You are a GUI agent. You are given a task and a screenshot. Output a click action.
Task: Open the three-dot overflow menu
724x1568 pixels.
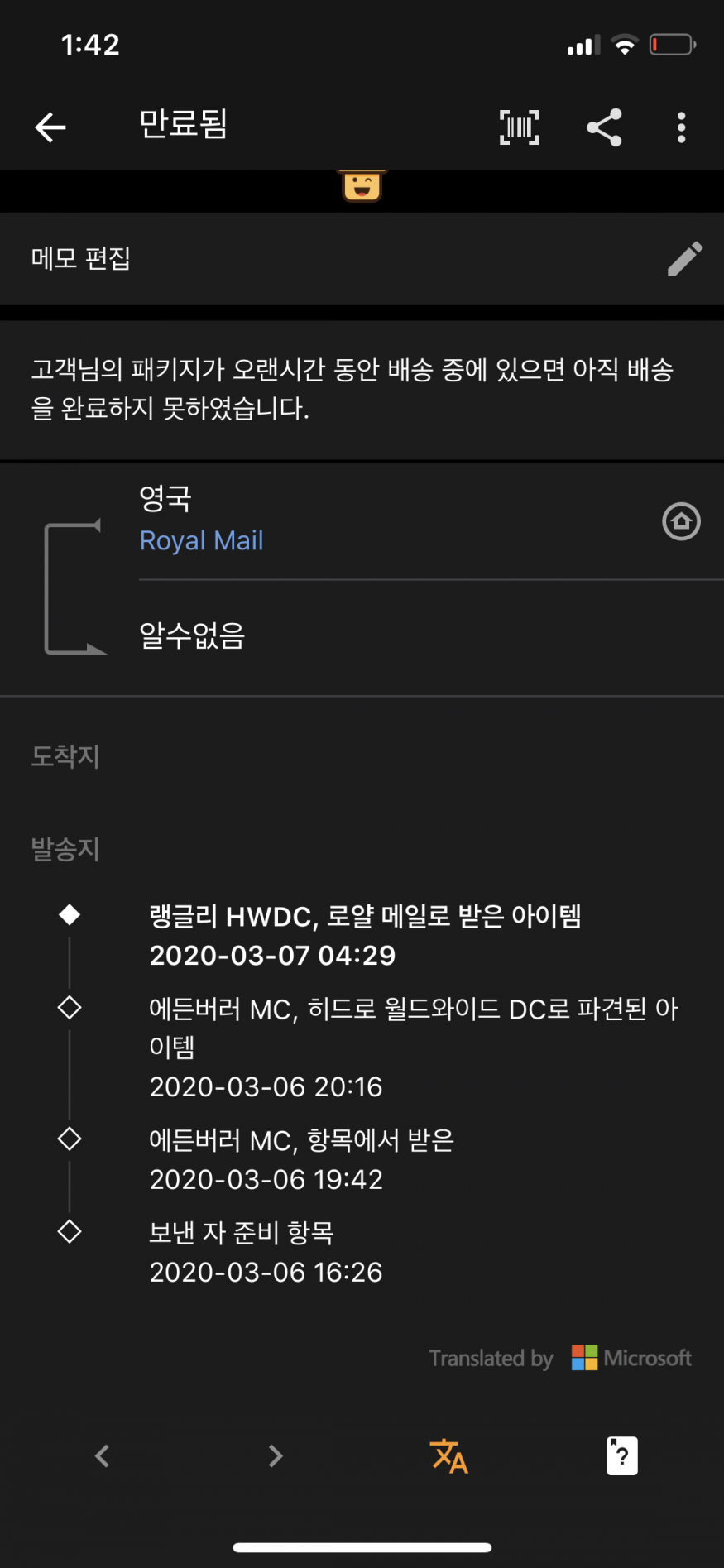681,127
